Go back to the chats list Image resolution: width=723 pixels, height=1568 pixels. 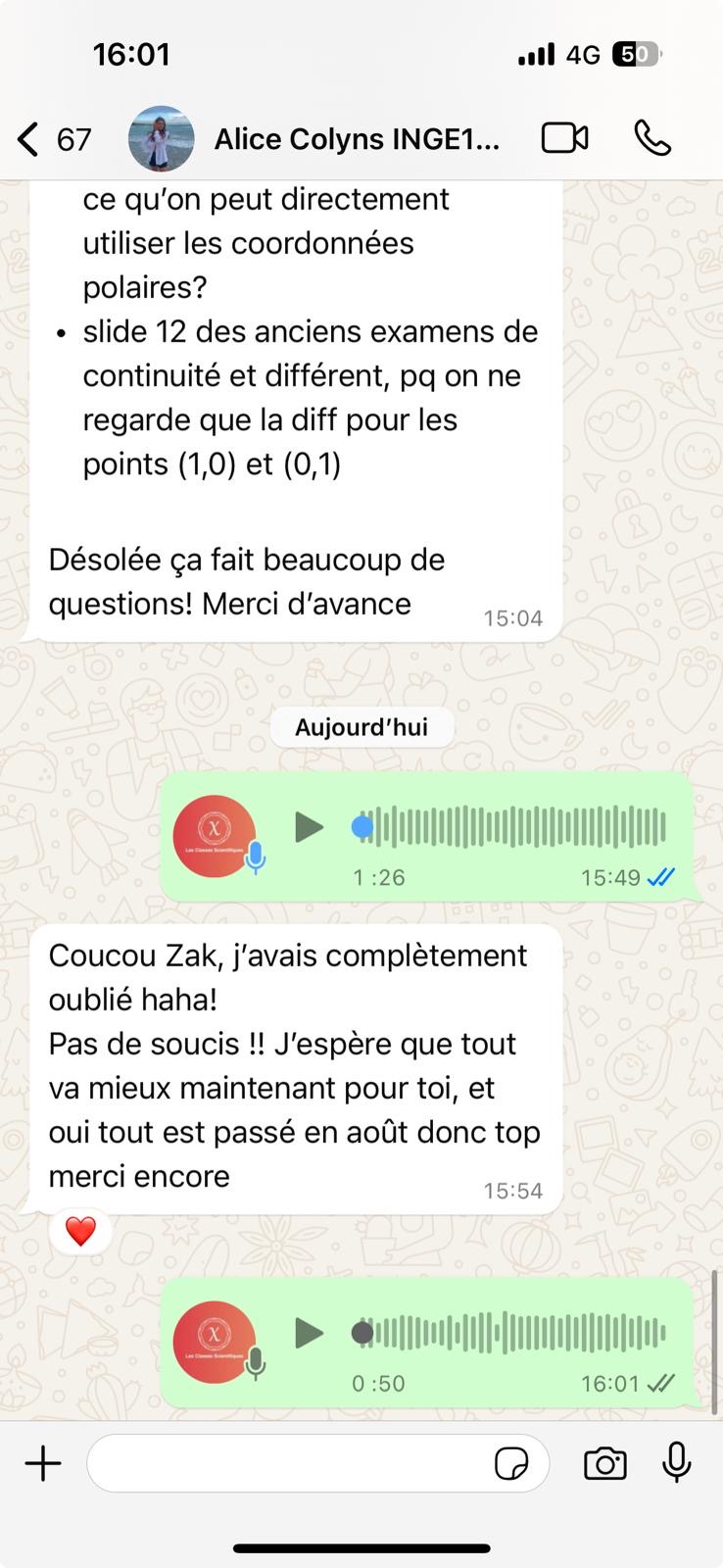click(29, 139)
